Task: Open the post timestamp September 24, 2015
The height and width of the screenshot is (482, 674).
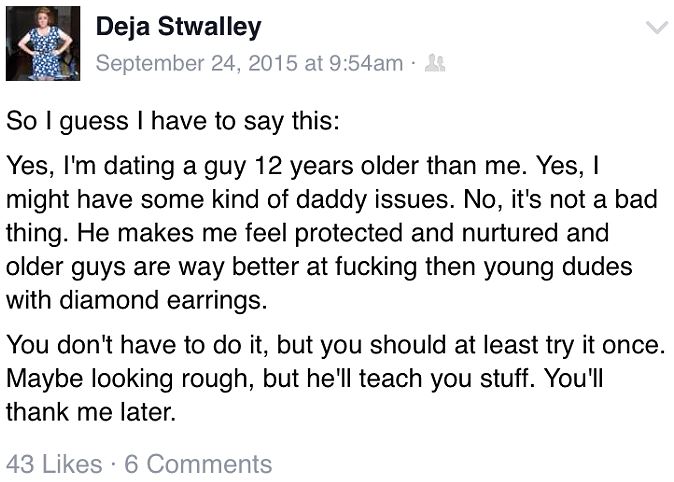Action: point(248,62)
